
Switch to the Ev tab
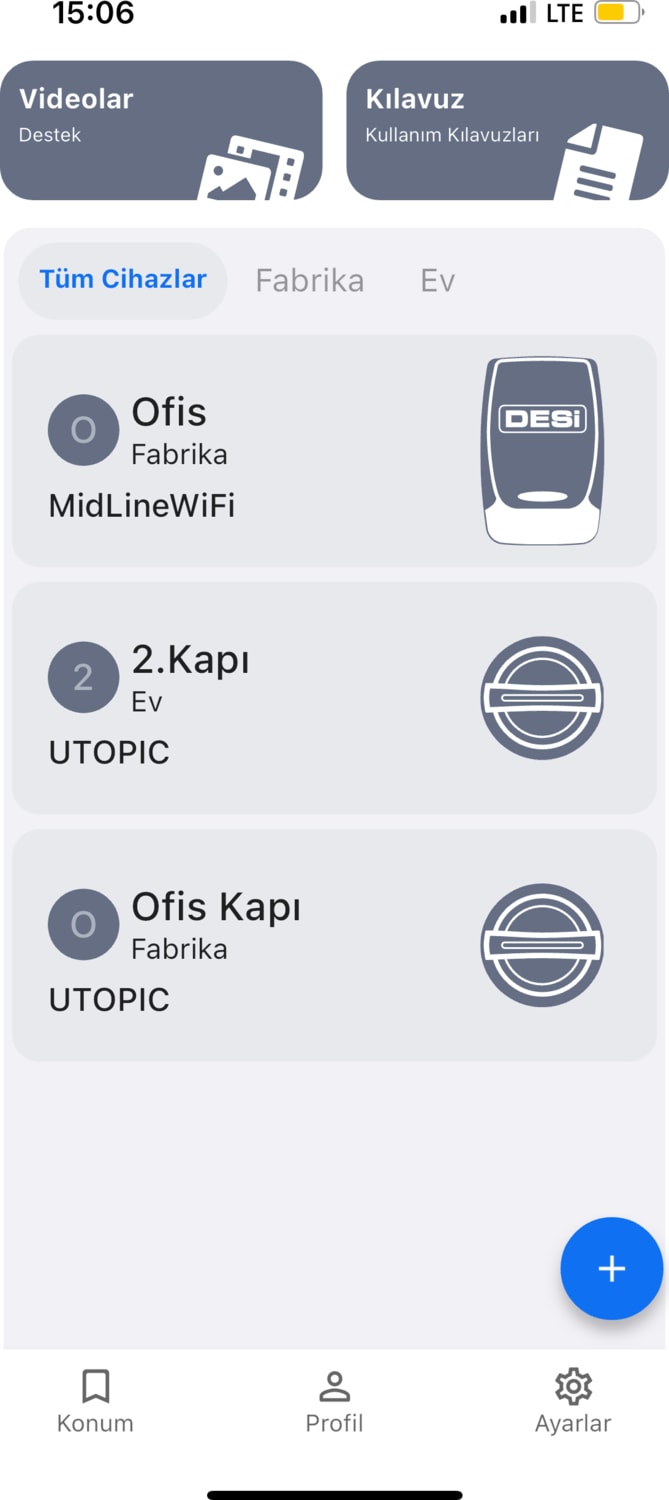pos(437,281)
